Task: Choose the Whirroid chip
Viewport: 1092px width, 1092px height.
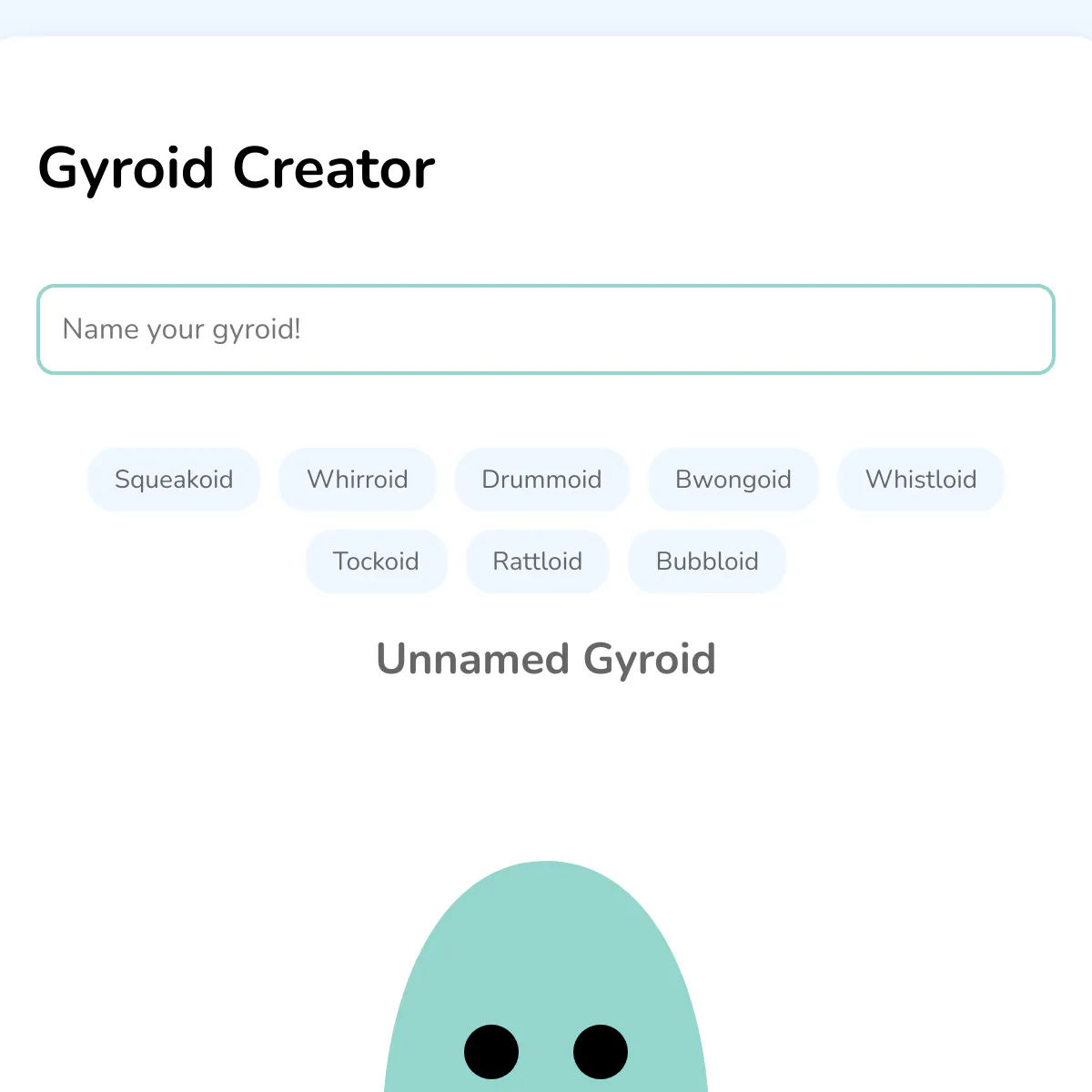Action: point(358,480)
